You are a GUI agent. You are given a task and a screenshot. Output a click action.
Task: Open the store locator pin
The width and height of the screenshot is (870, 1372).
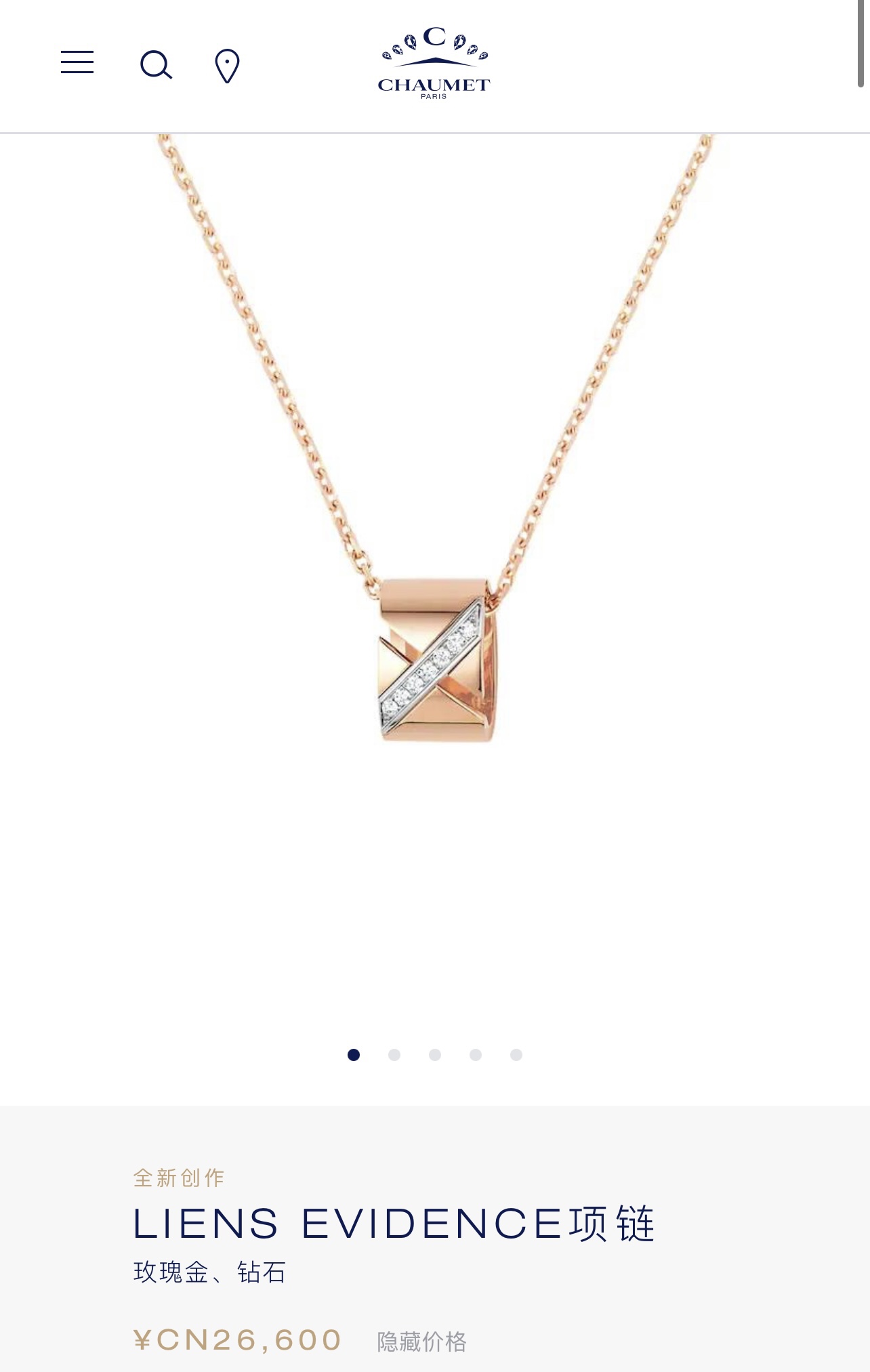227,66
